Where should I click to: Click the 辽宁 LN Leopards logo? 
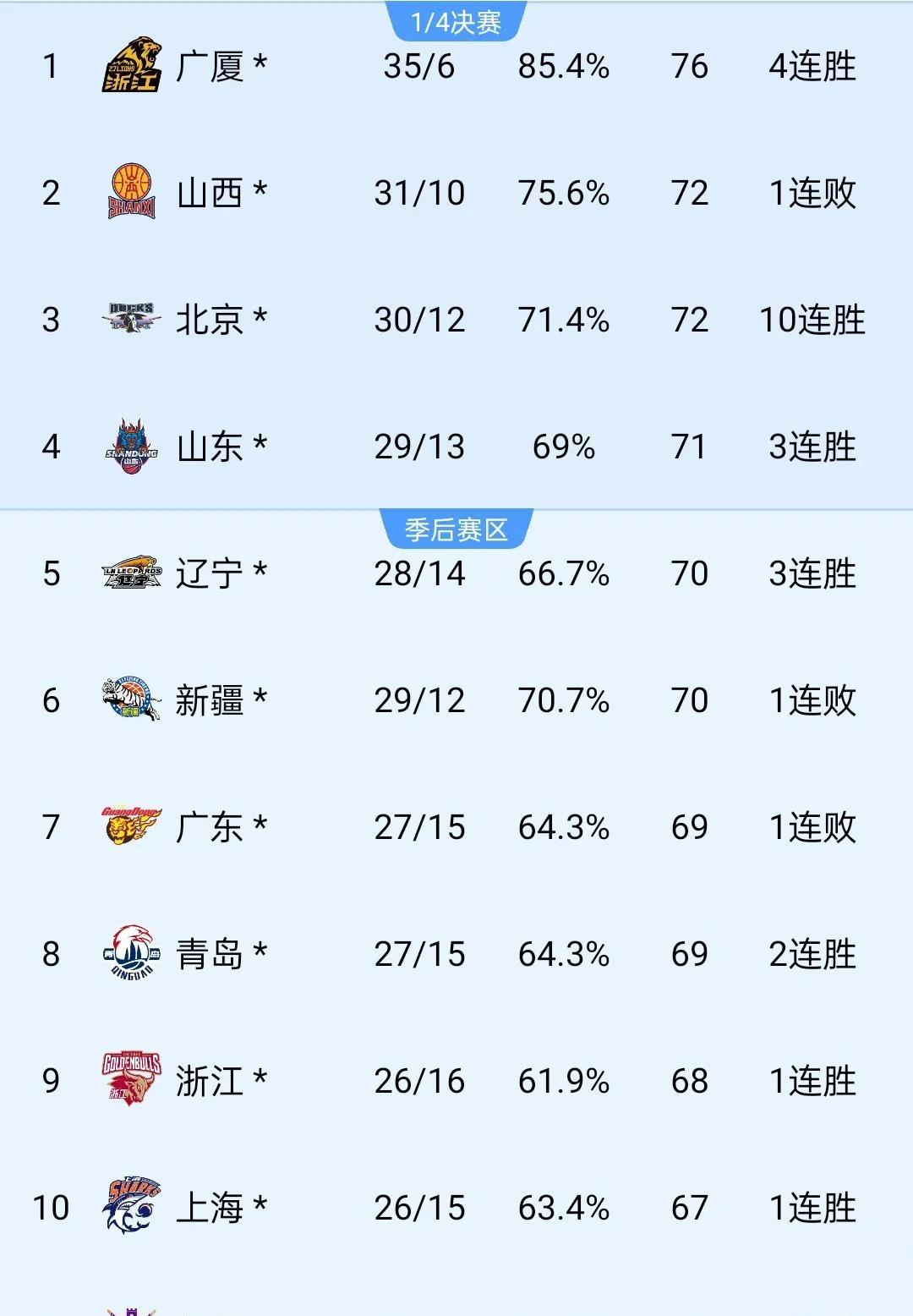(x=133, y=573)
